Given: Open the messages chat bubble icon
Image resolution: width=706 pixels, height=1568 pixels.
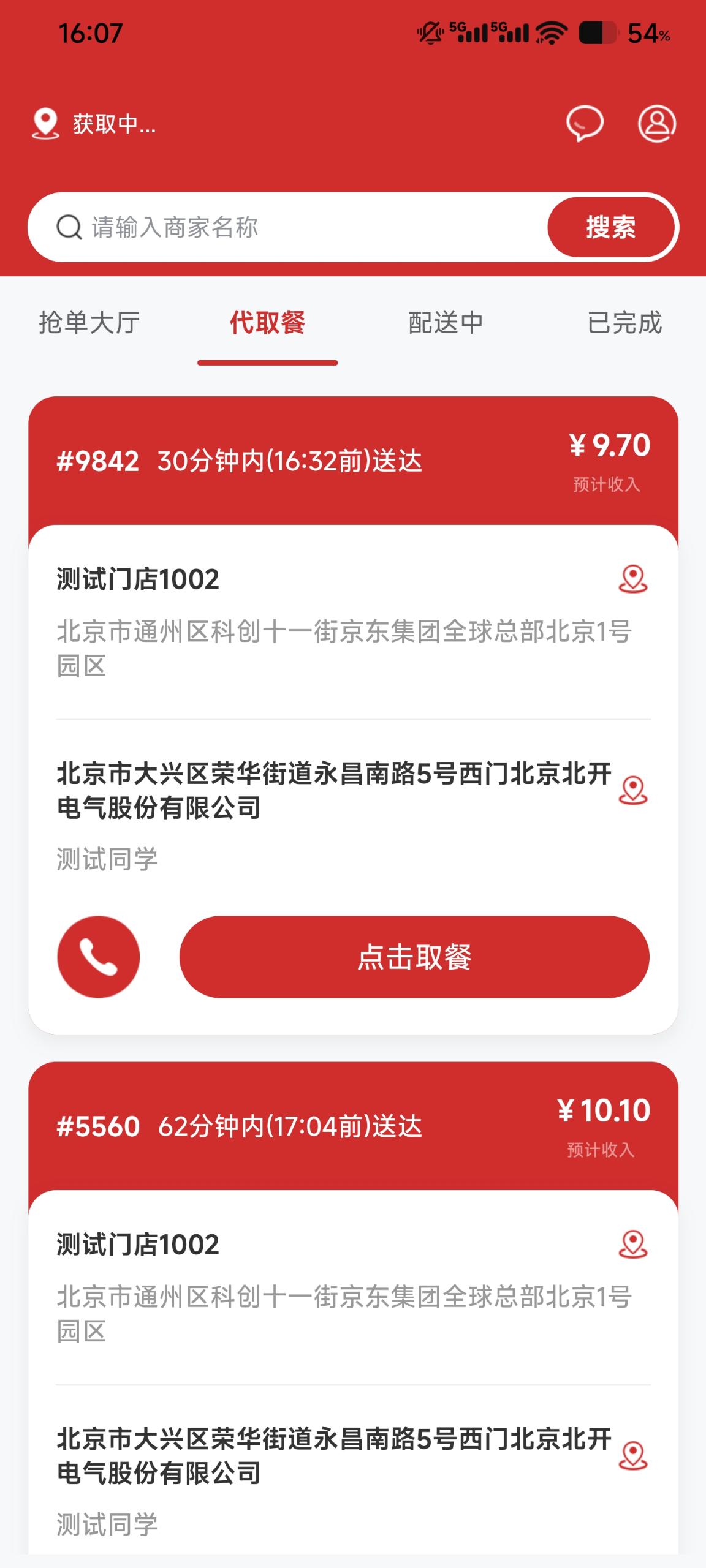Looking at the screenshot, I should point(585,124).
